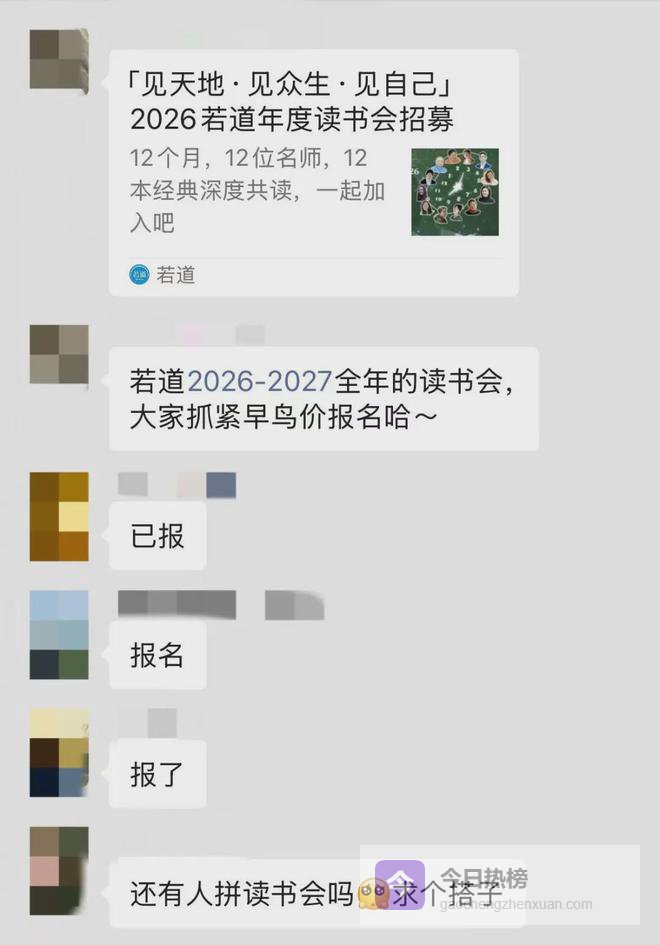Viewport: 660px width, 945px height.
Task: Tap the highlighted 2026-2027 text link
Action: pos(259,382)
